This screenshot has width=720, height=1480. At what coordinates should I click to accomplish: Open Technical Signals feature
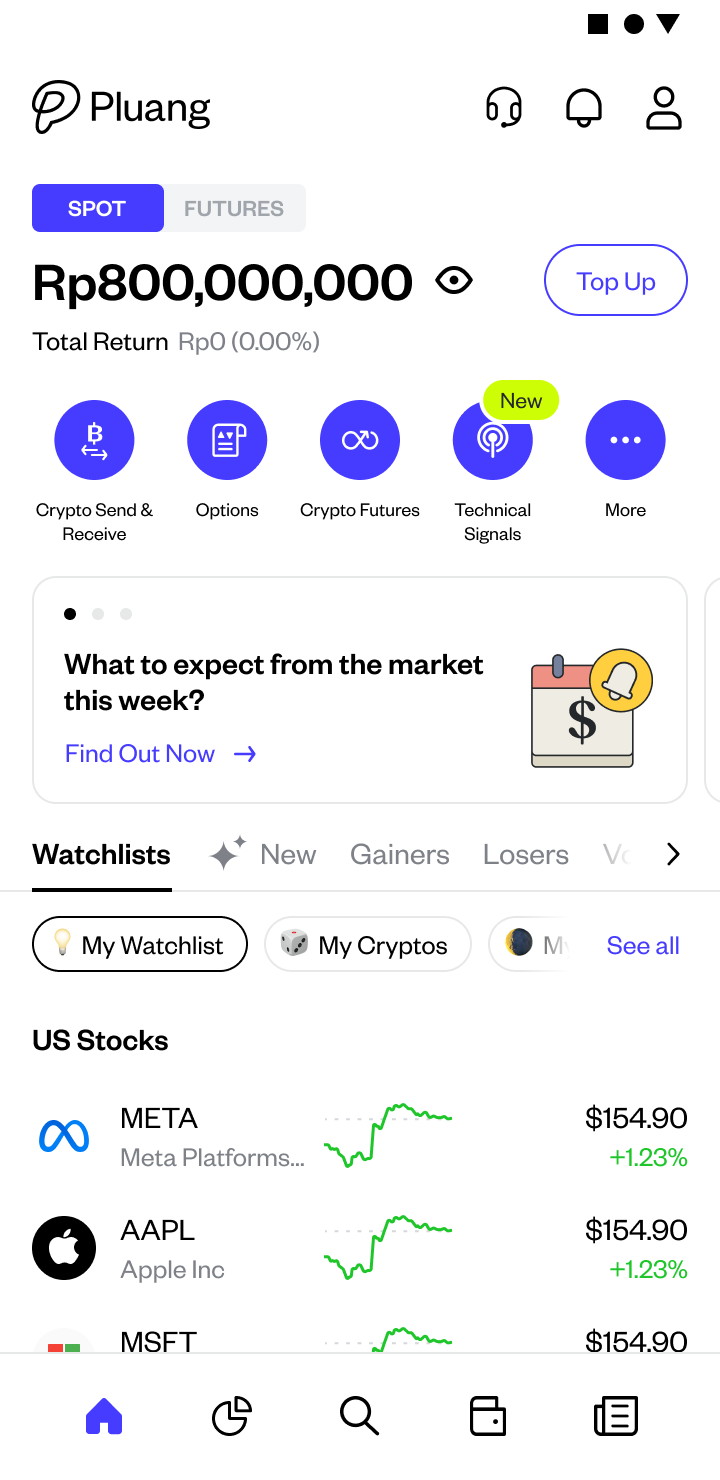[x=492, y=440]
